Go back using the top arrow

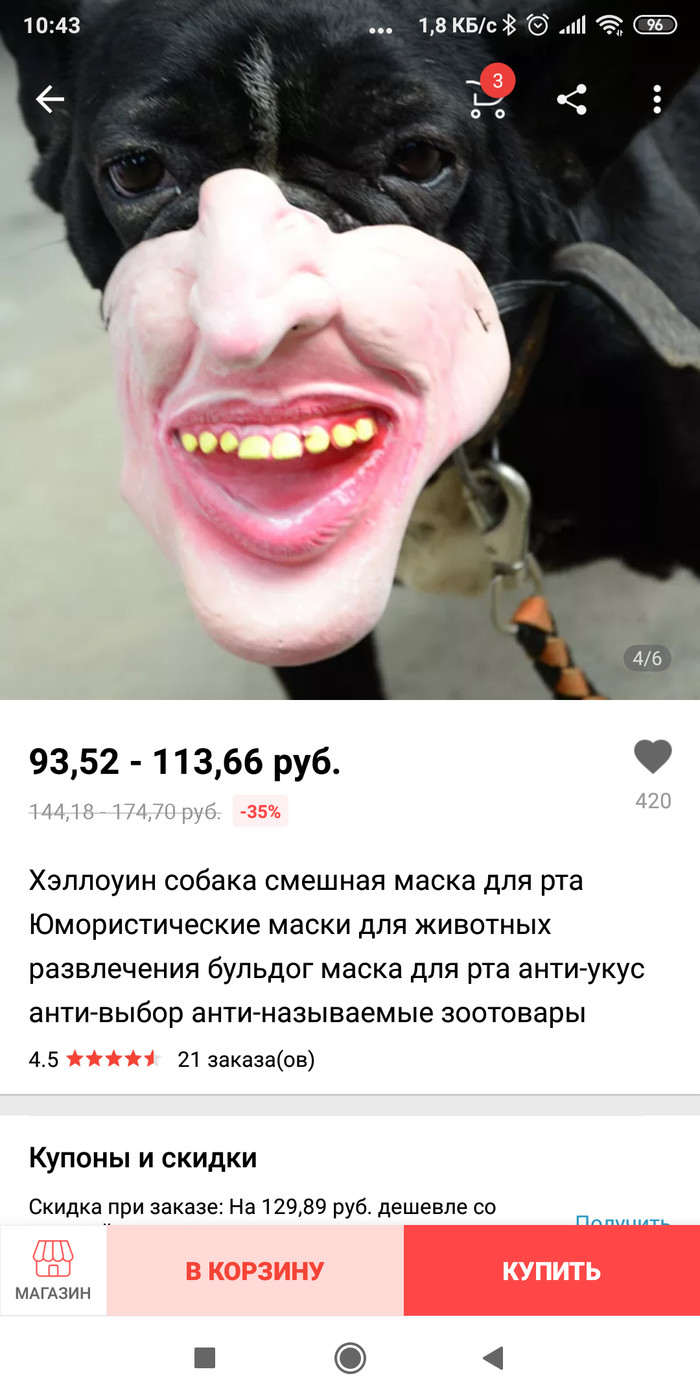pos(50,99)
